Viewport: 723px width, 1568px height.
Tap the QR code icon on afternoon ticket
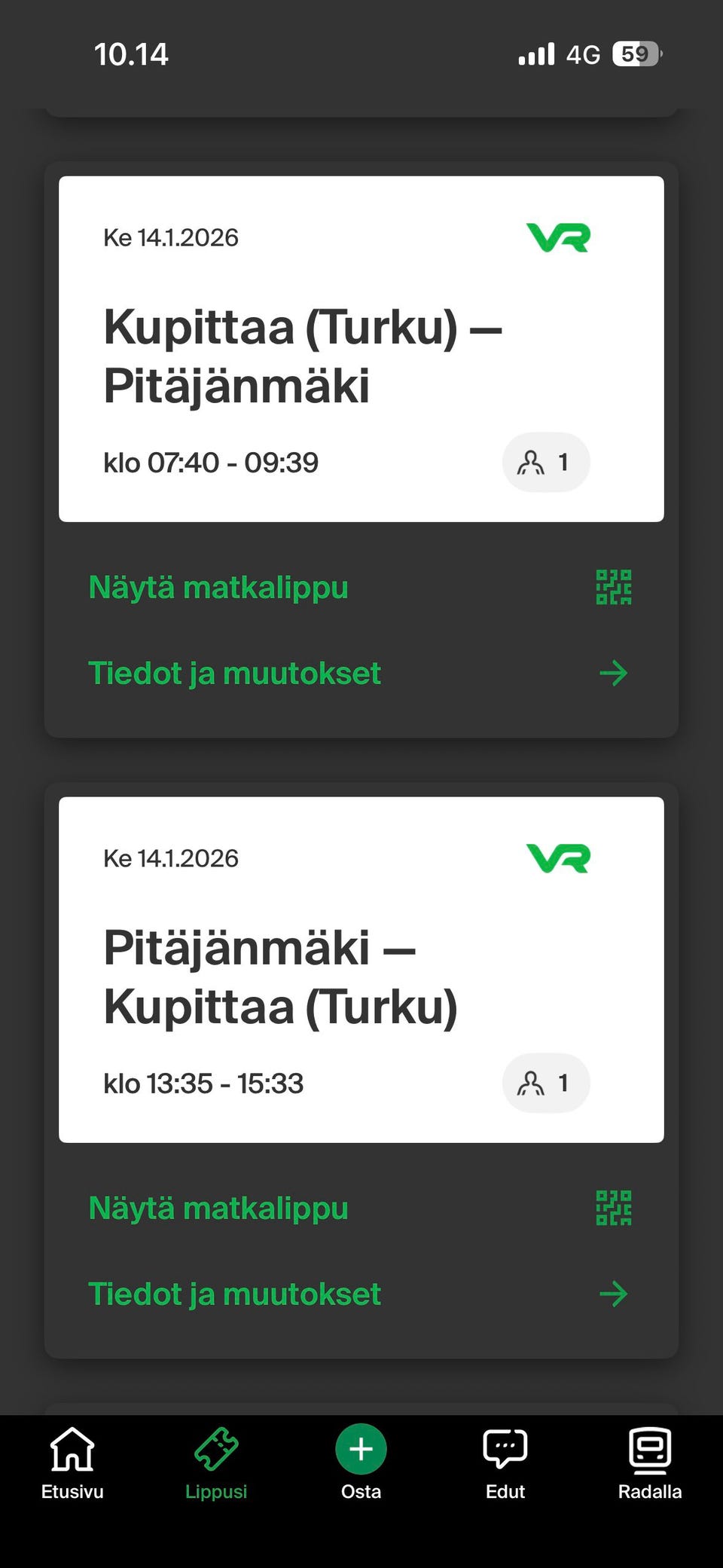pos(615,1208)
